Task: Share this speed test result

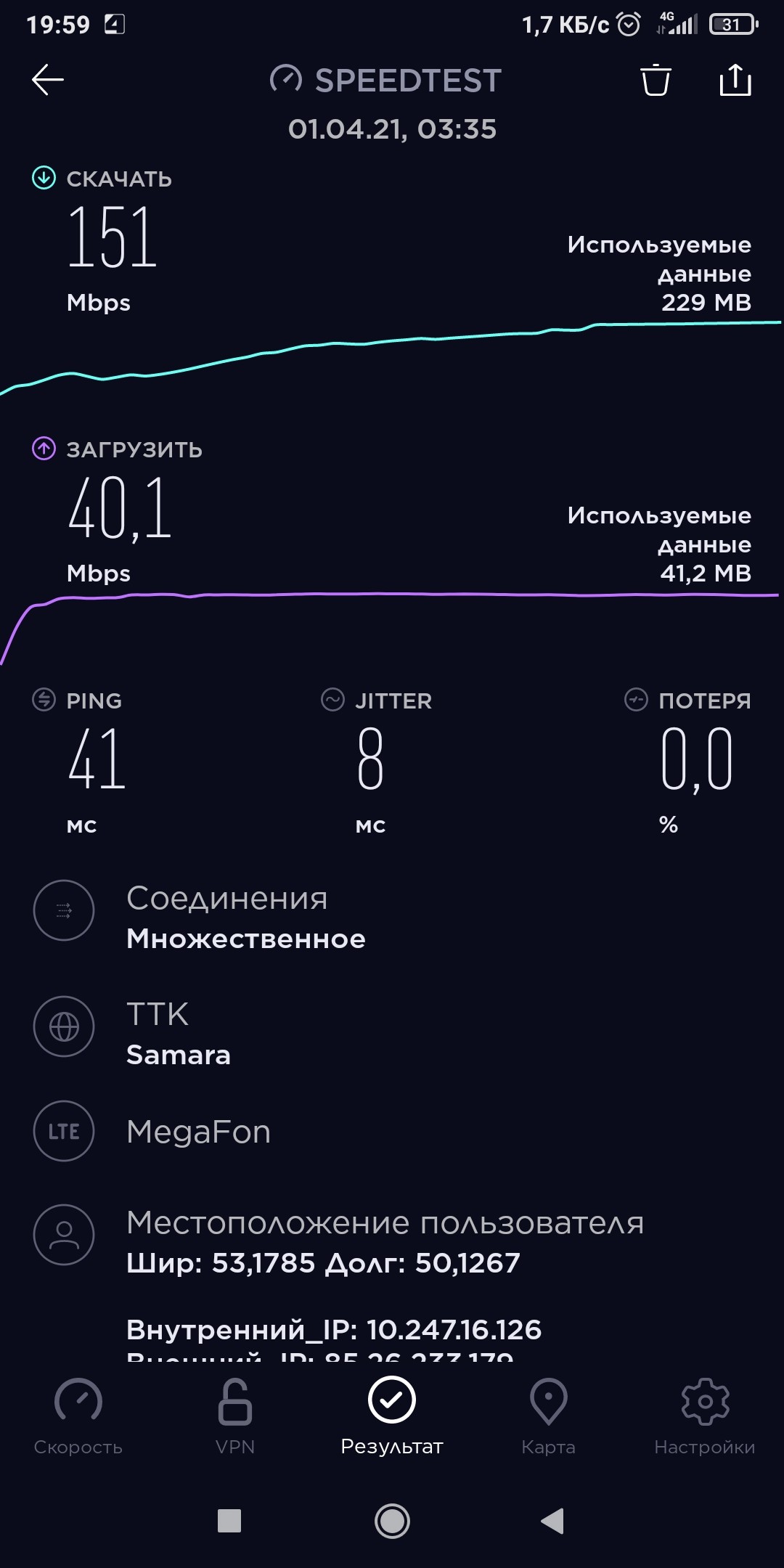Action: click(735, 80)
